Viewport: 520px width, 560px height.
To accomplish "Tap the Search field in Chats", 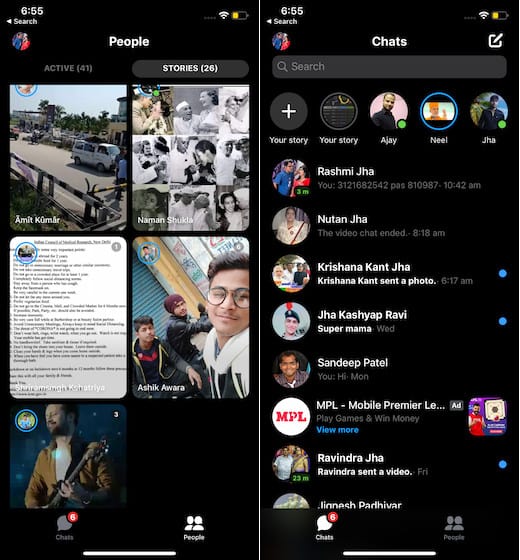I will [389, 66].
